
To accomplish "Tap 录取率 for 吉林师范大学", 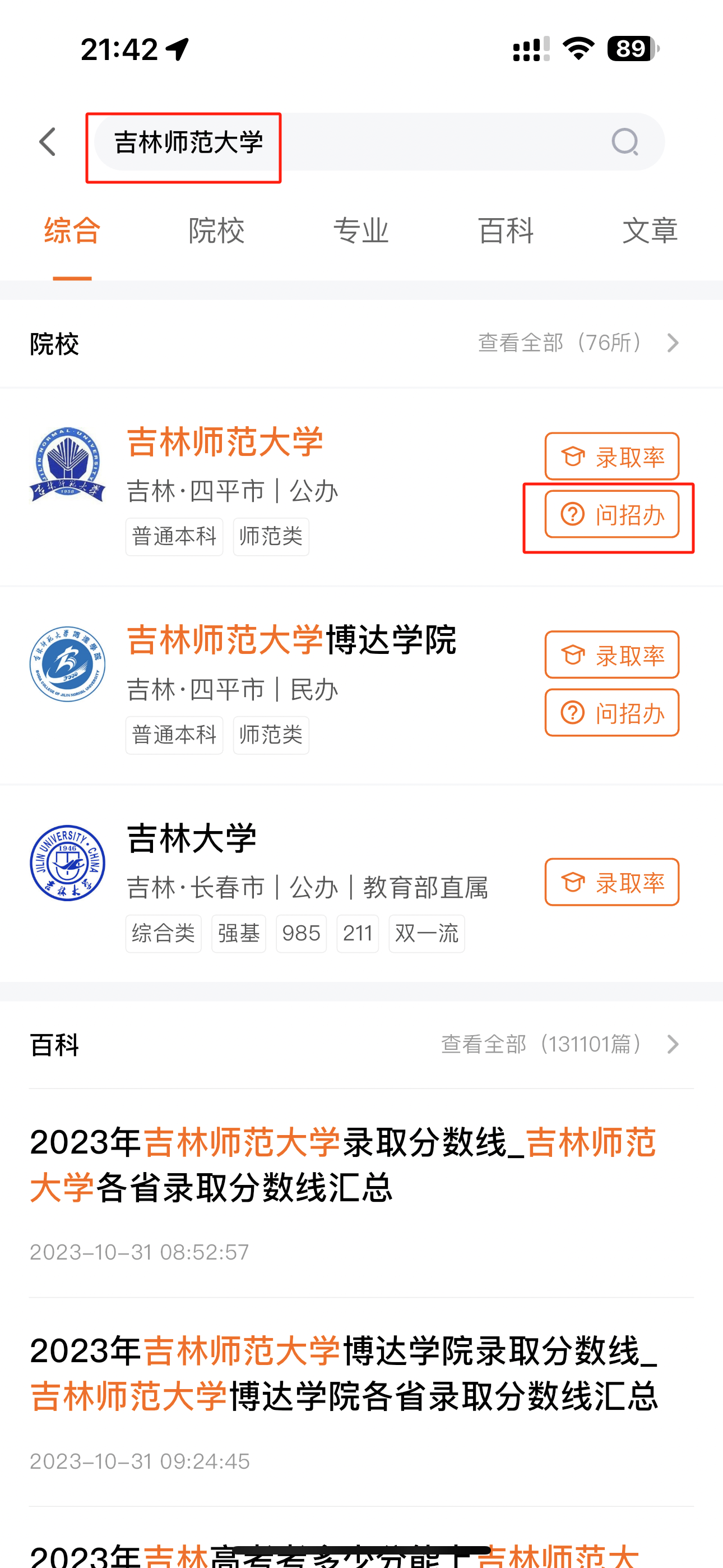I will pos(611,456).
